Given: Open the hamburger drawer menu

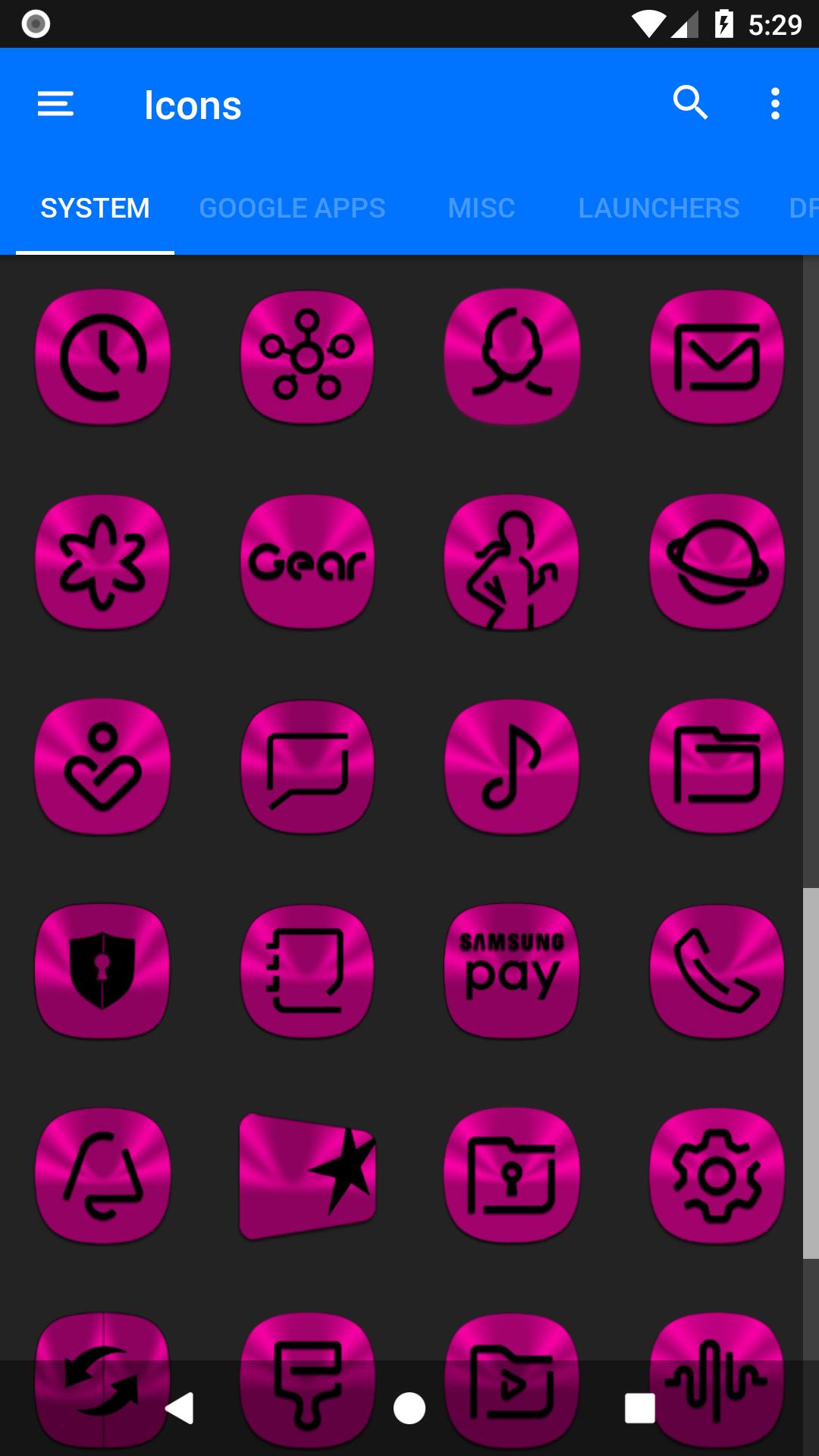Looking at the screenshot, I should (55, 104).
